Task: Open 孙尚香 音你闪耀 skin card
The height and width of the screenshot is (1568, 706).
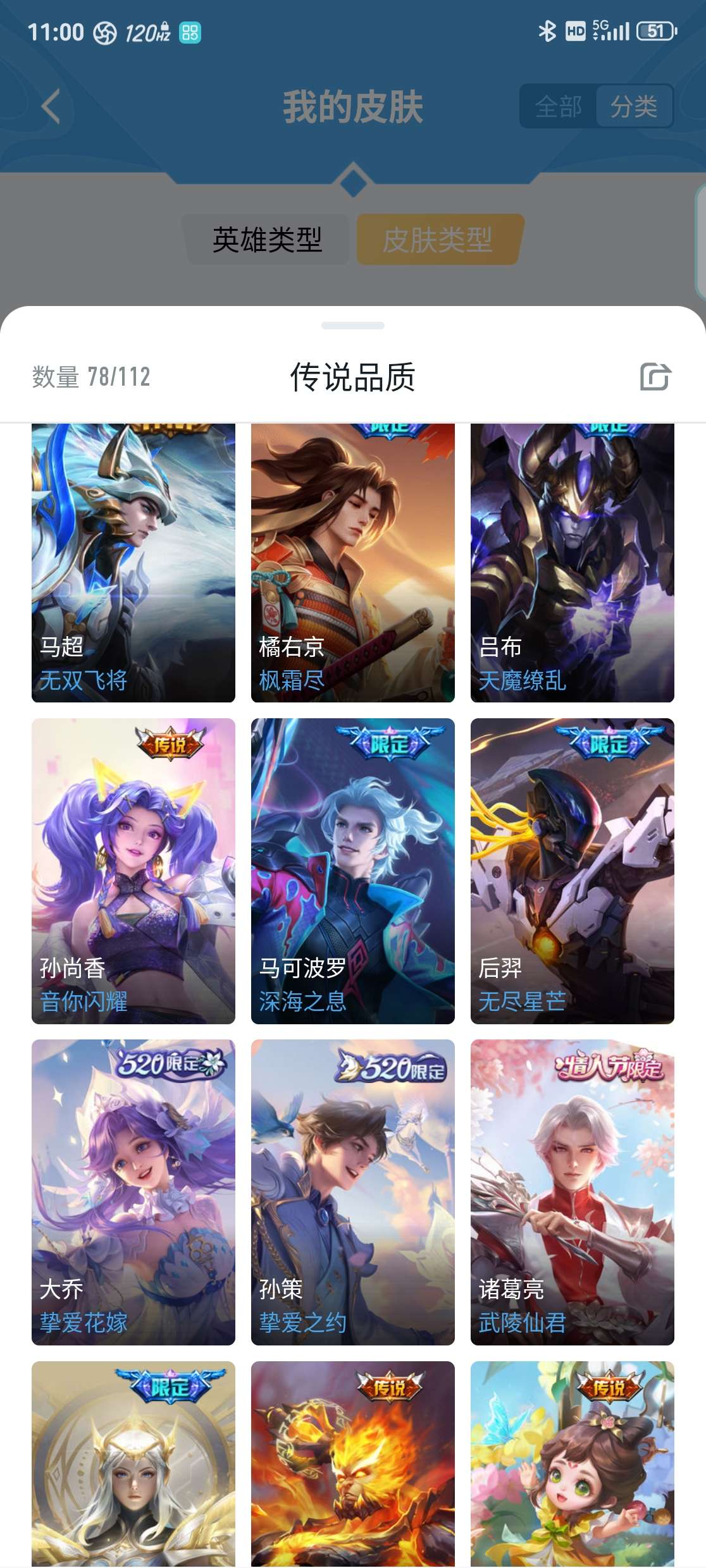Action: (133, 871)
